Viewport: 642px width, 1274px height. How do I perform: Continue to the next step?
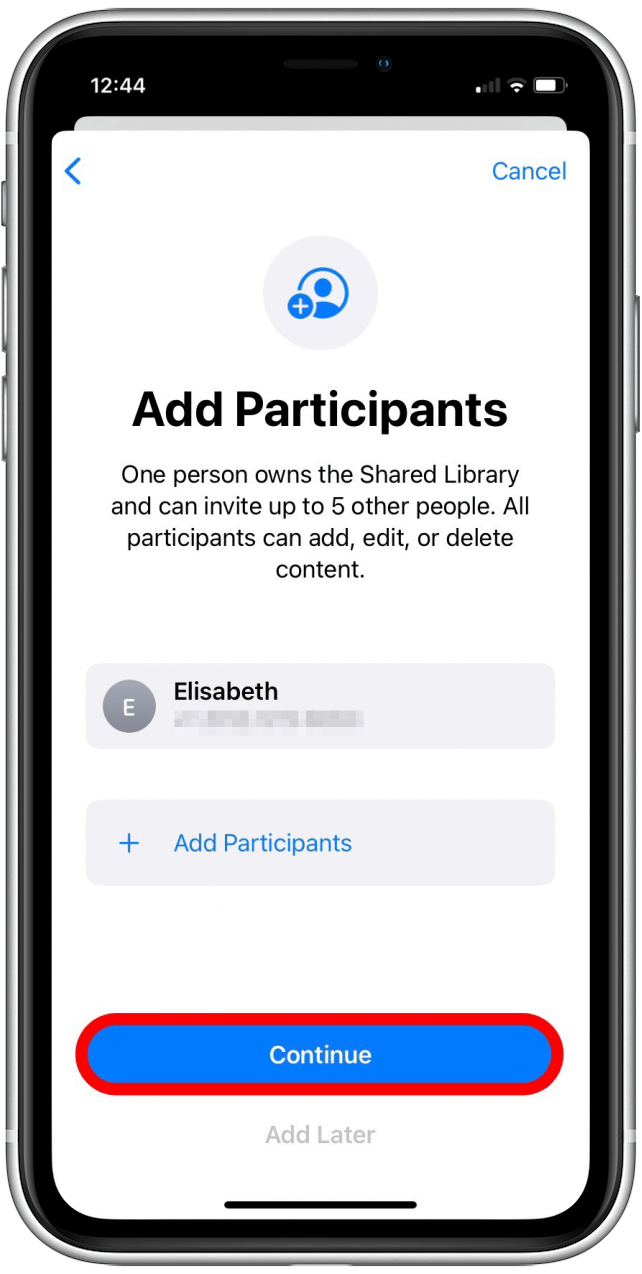point(320,1055)
